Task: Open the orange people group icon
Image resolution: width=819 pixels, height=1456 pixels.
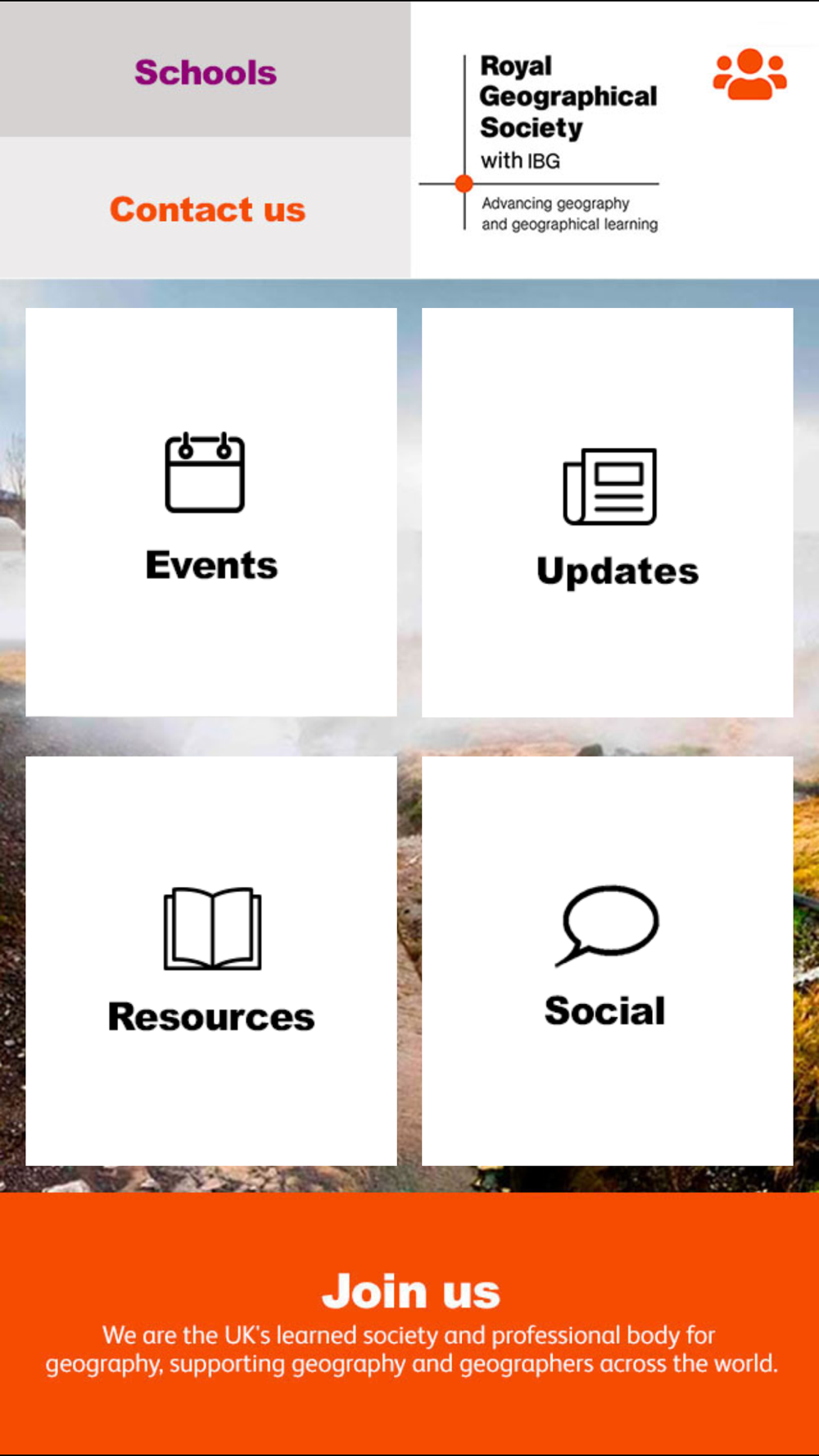Action: click(749, 75)
